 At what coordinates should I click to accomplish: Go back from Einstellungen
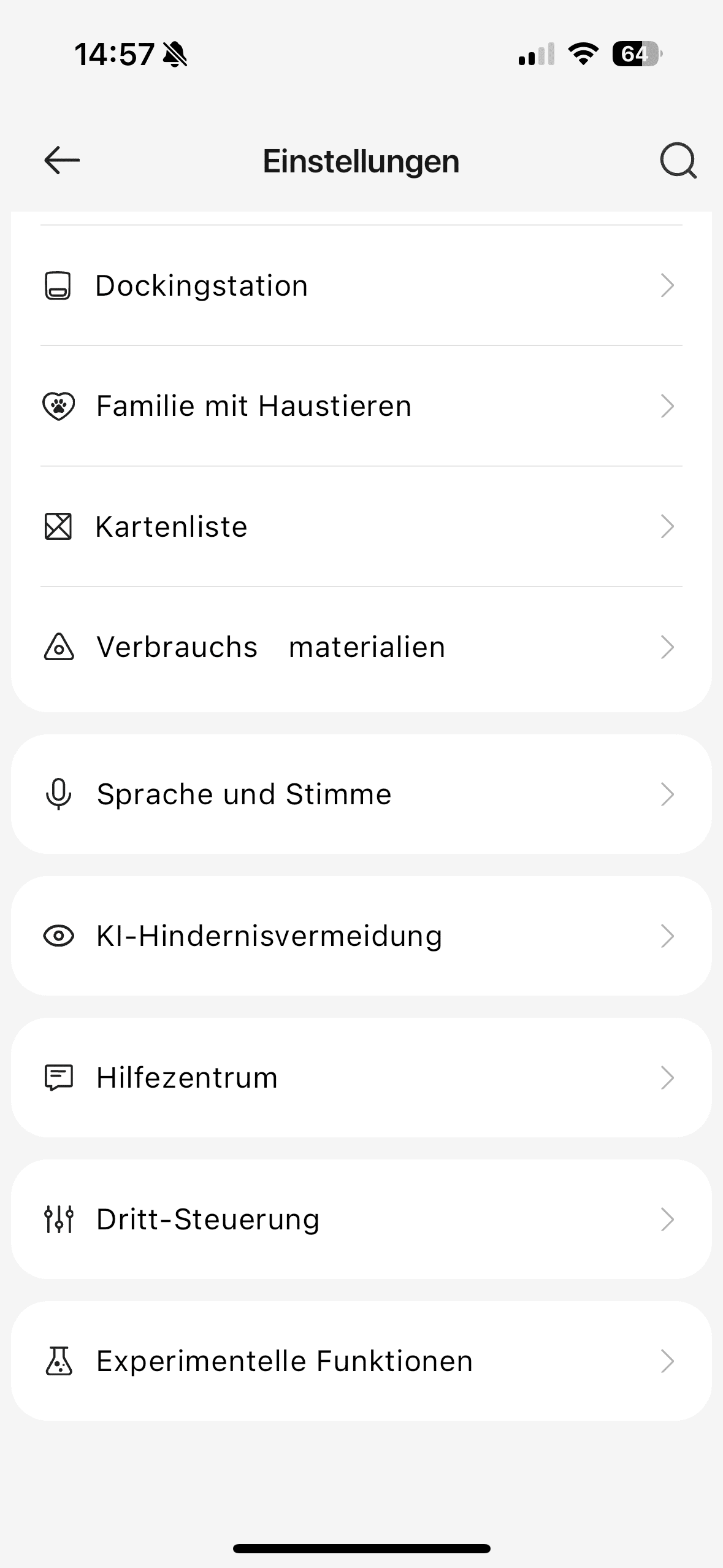coord(62,161)
